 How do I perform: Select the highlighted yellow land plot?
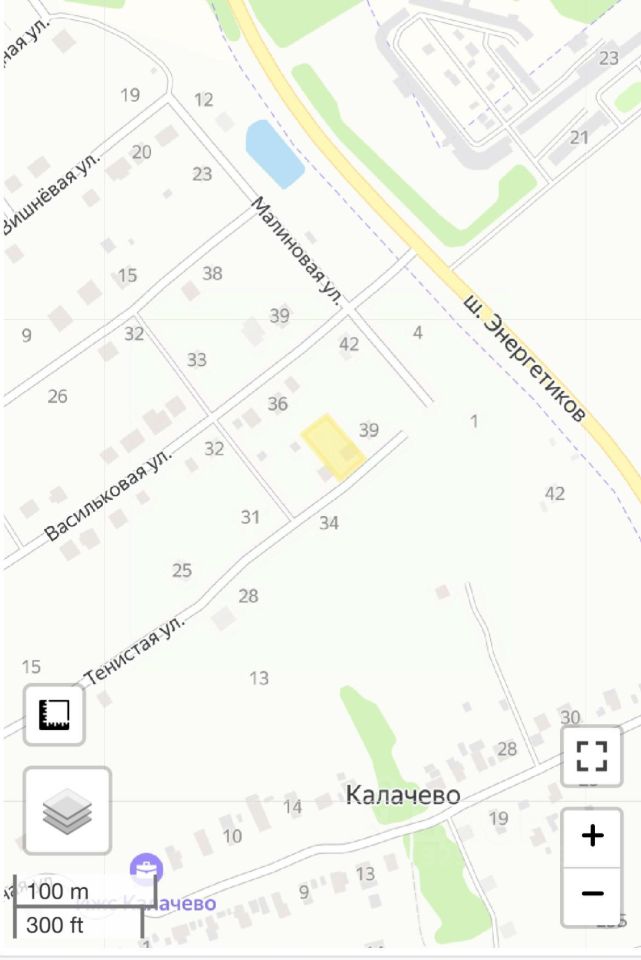[x=331, y=445]
